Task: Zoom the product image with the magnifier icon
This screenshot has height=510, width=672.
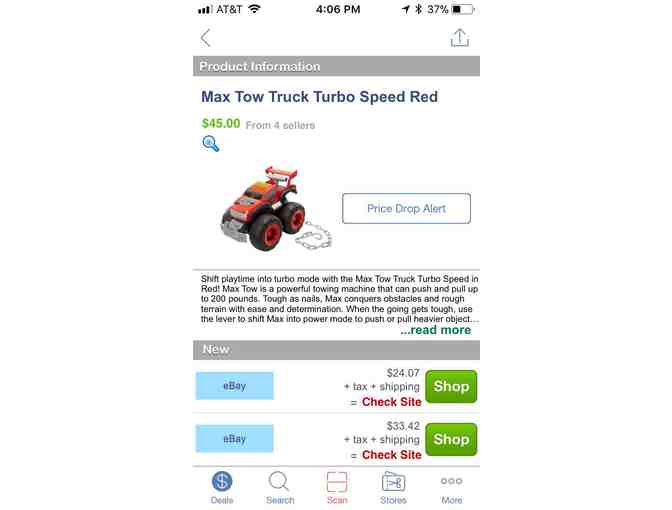Action: 210,144
